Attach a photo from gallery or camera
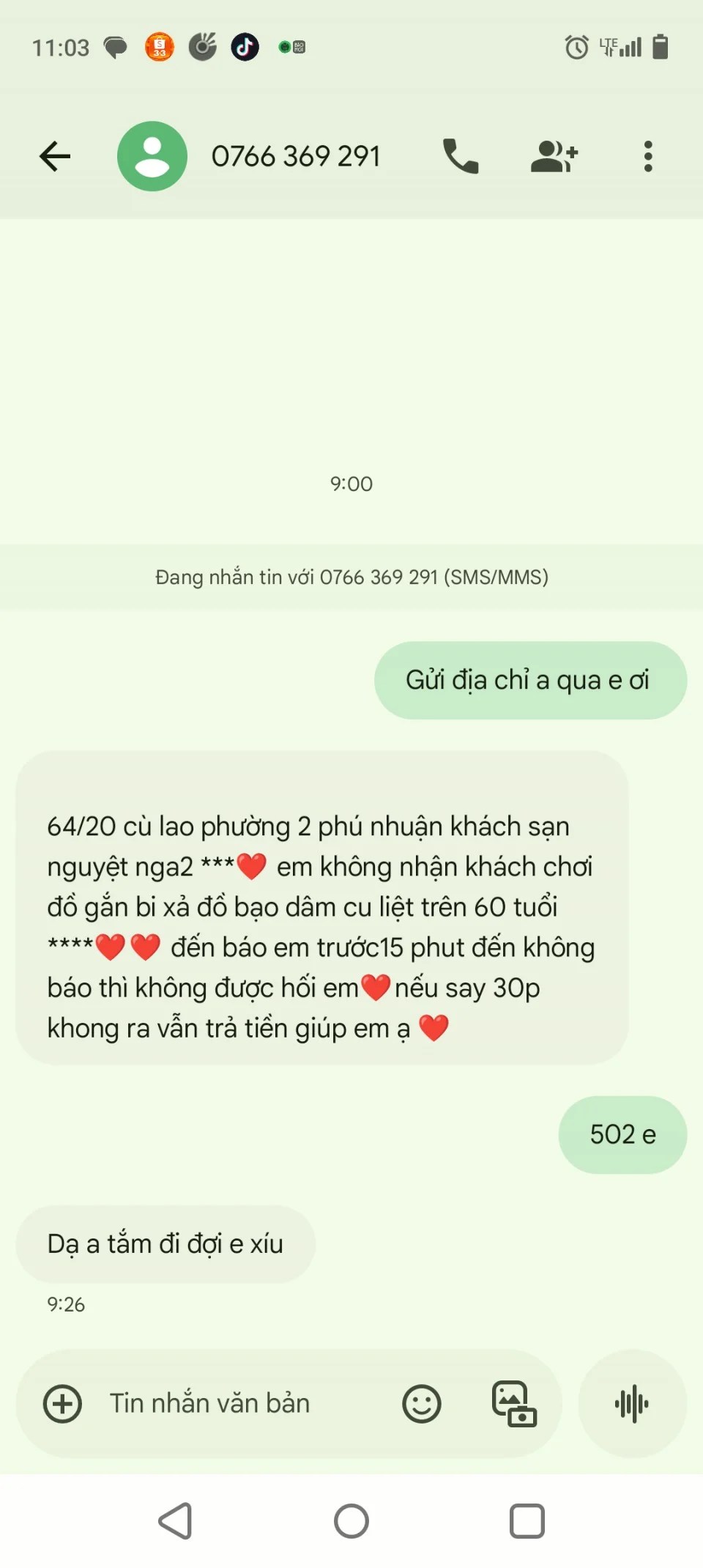 (514, 1404)
